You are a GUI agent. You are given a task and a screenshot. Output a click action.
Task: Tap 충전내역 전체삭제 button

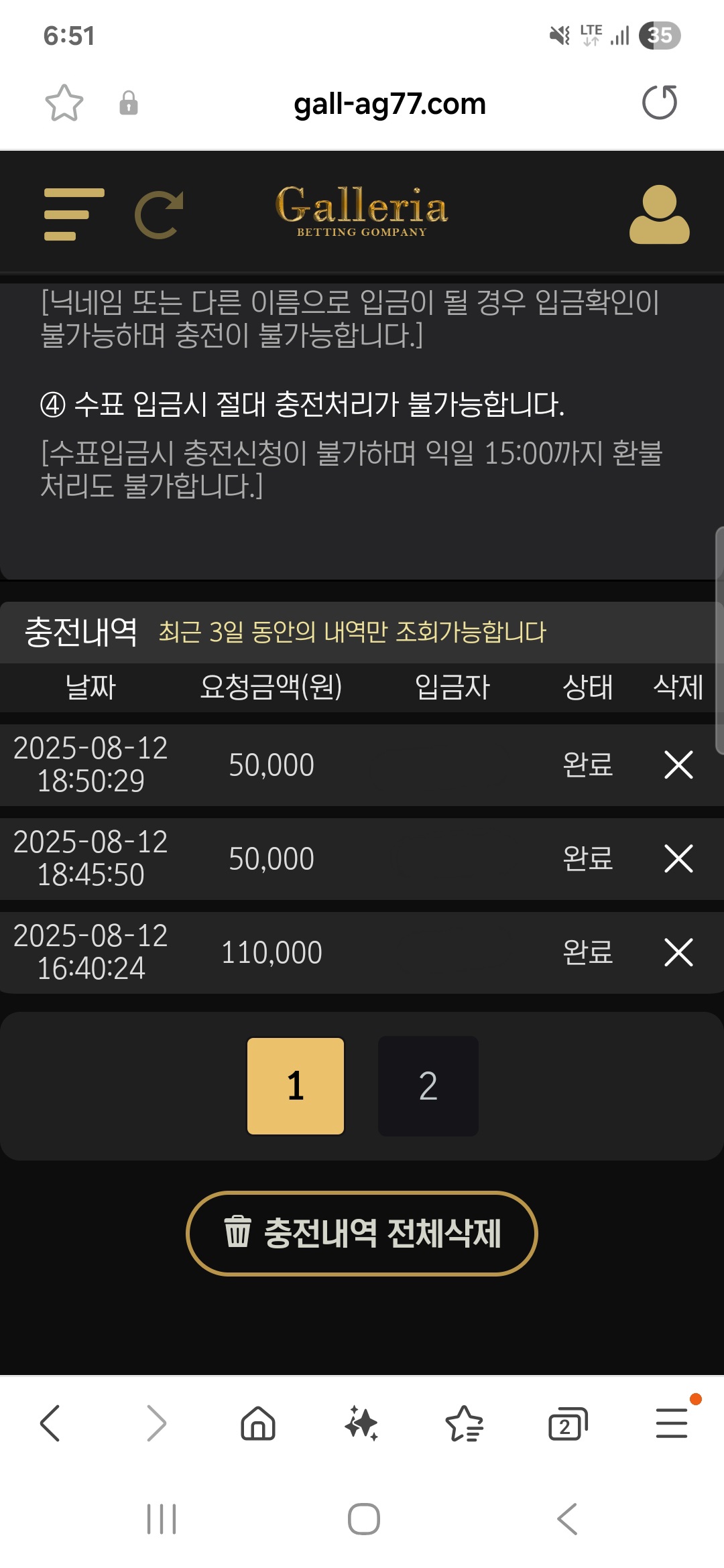point(362,1234)
